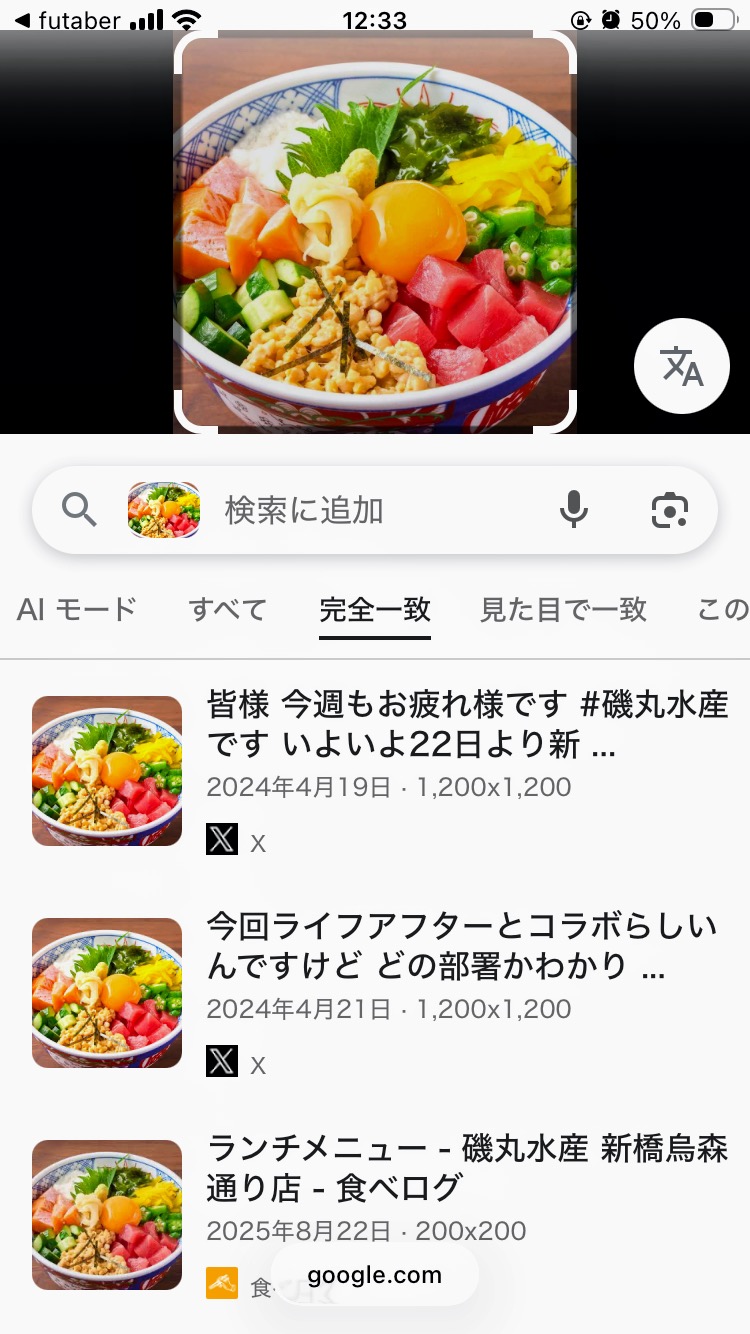Switch to the 見た目で一致 tab
Image resolution: width=750 pixels, height=1334 pixels.
(x=563, y=609)
